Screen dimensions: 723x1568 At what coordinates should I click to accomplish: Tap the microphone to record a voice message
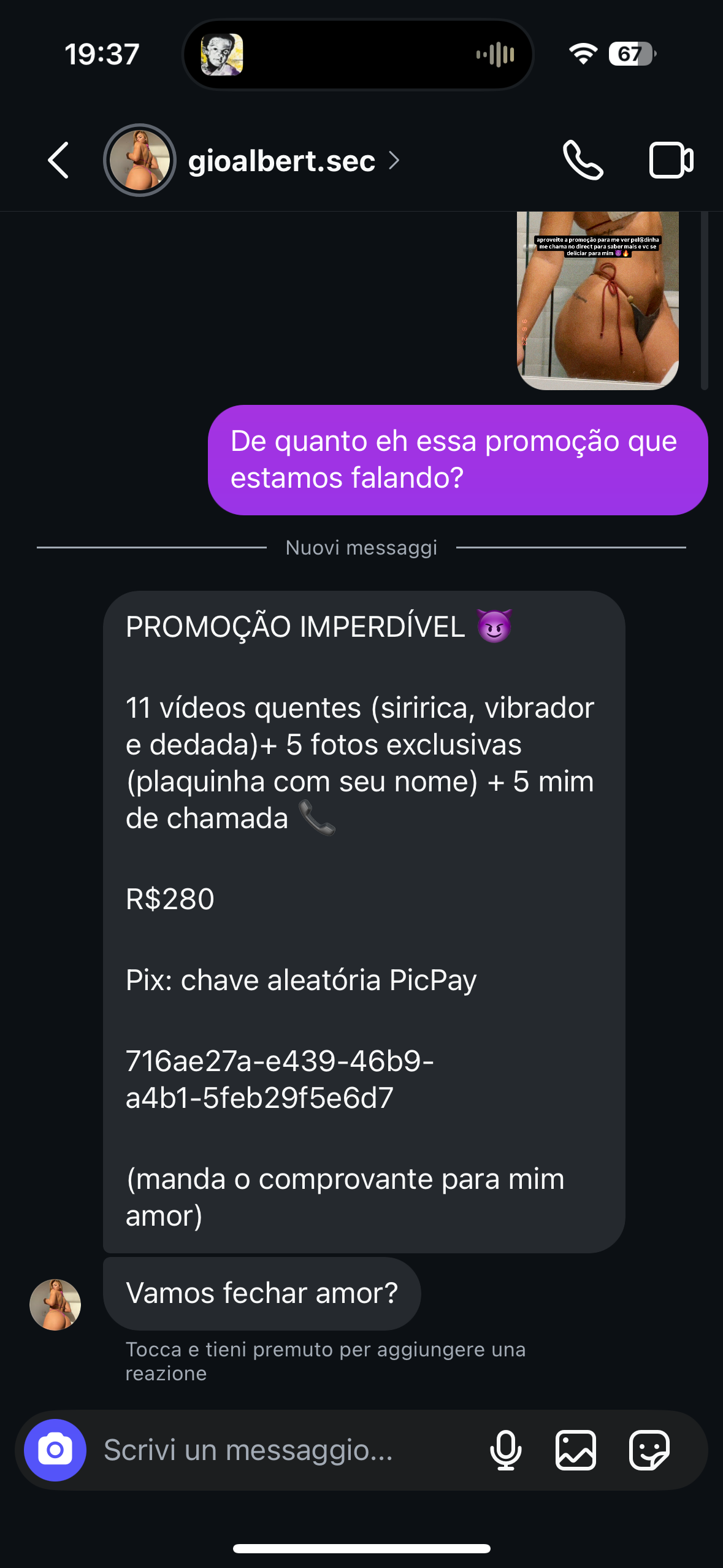(505, 1450)
